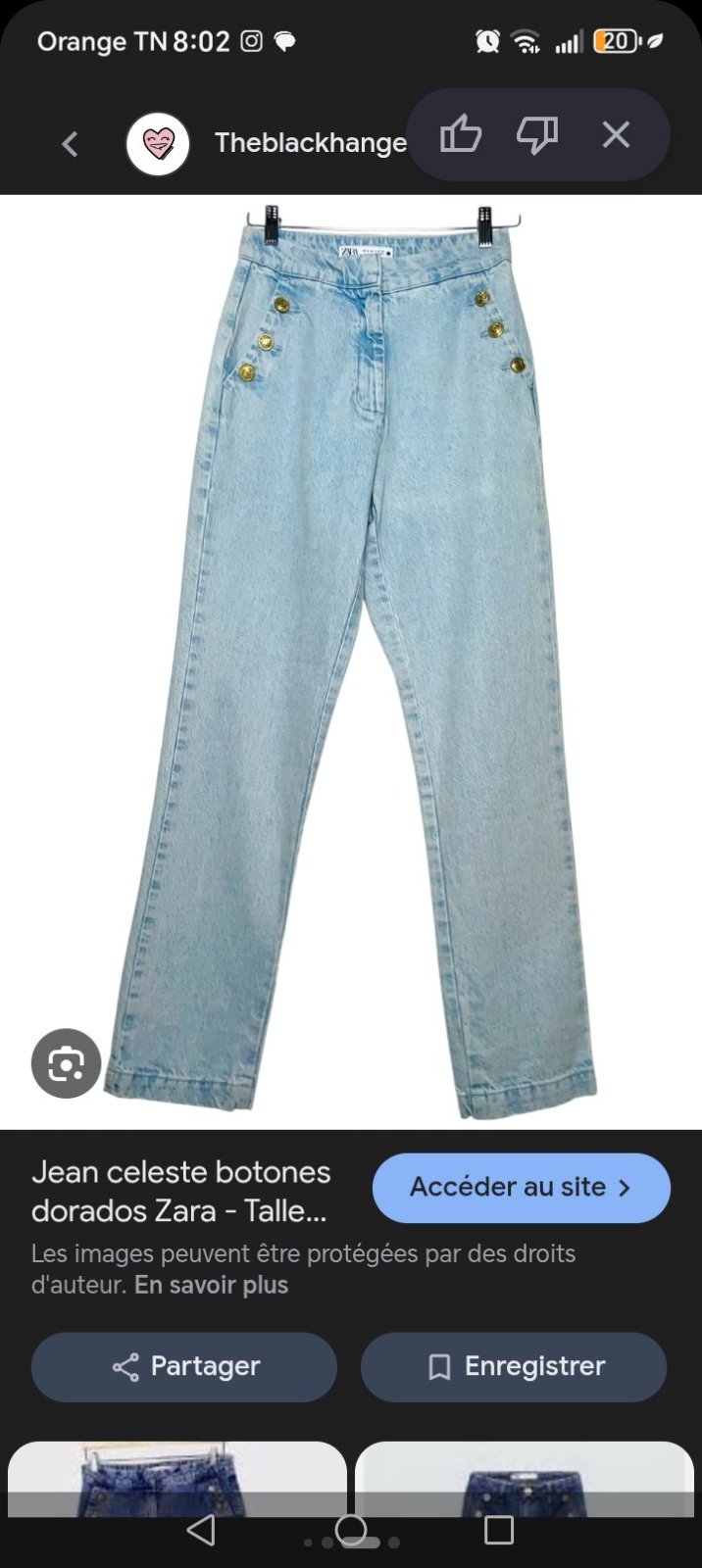Go back using the top arrow

(70, 144)
